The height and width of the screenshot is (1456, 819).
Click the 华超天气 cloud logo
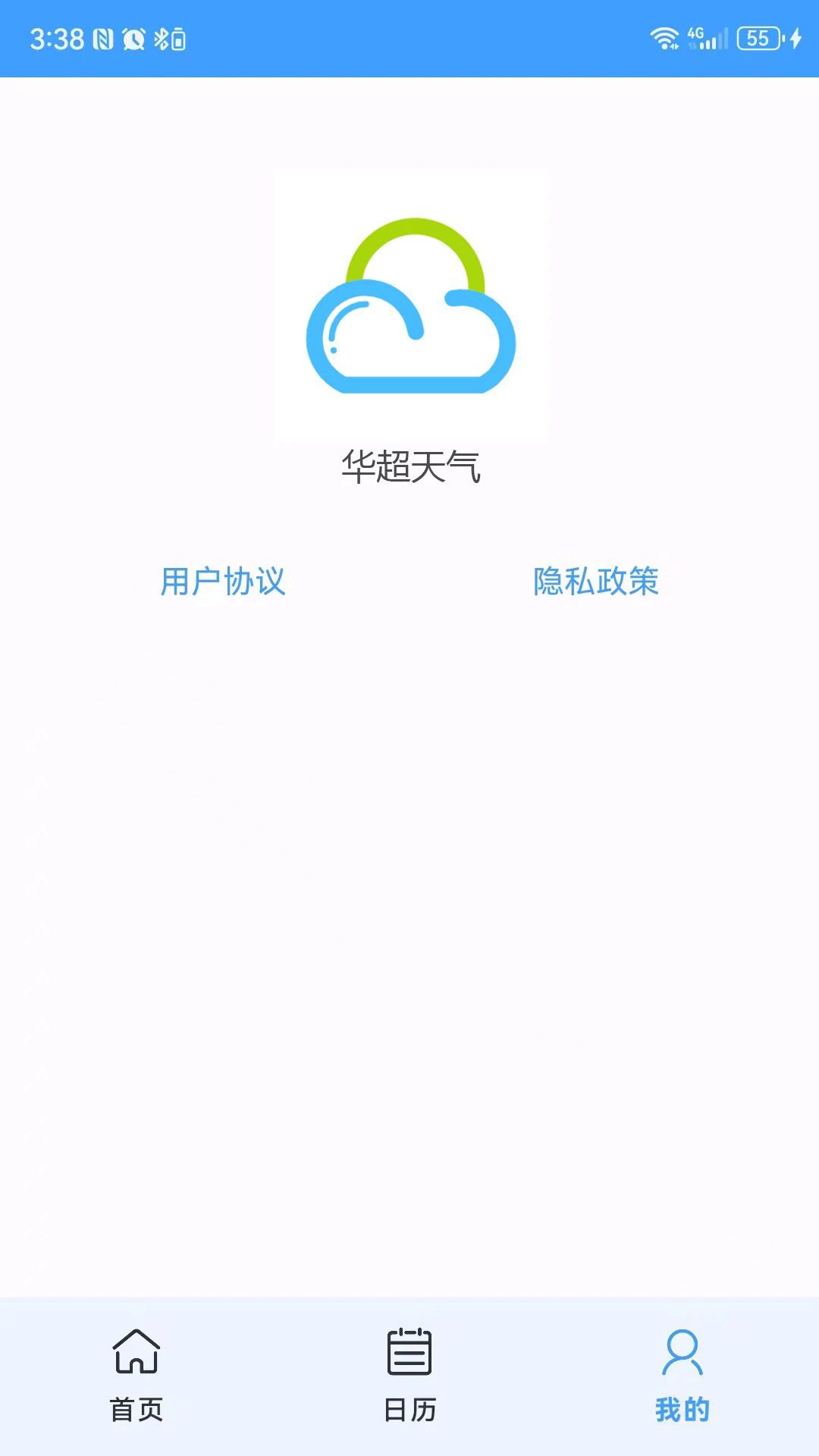409,303
